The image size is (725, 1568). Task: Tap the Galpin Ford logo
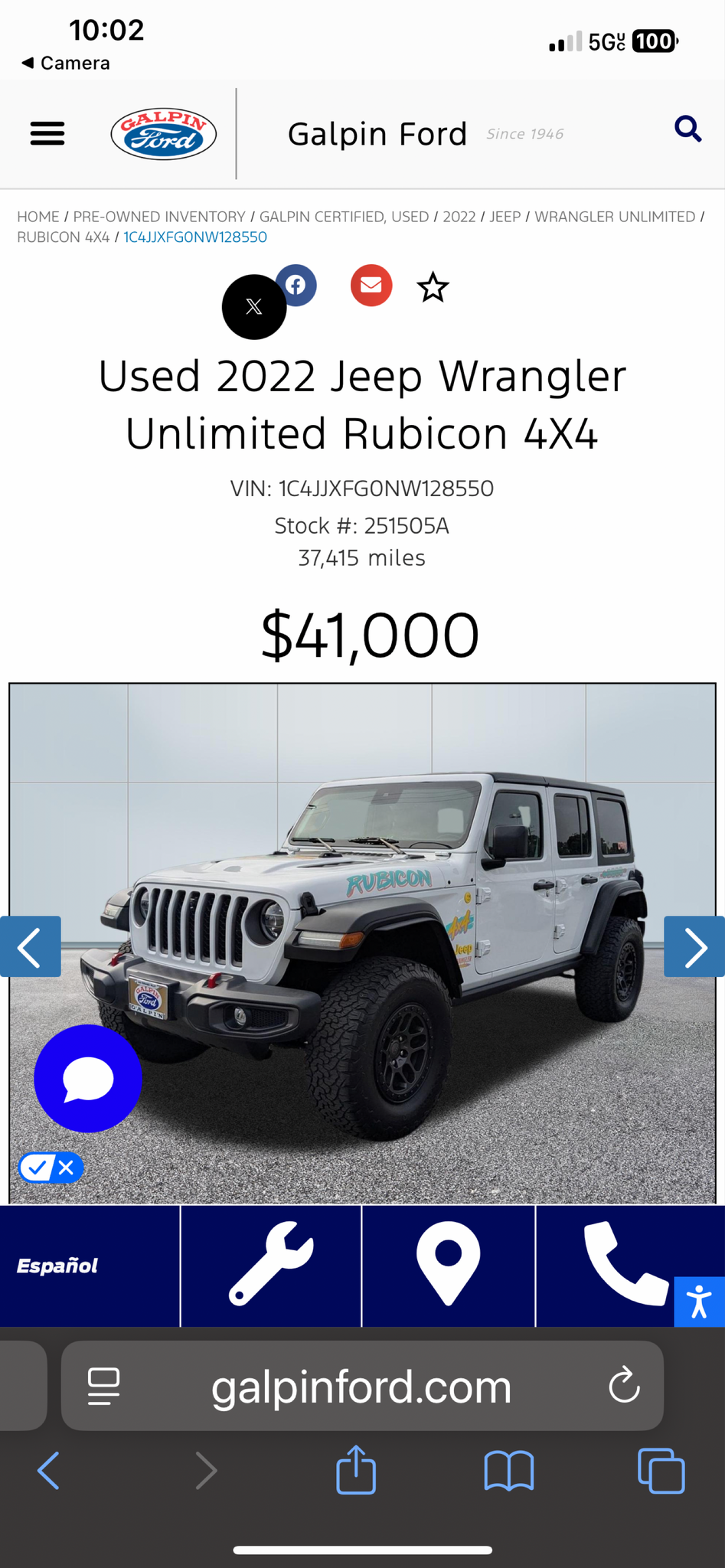pos(164,134)
